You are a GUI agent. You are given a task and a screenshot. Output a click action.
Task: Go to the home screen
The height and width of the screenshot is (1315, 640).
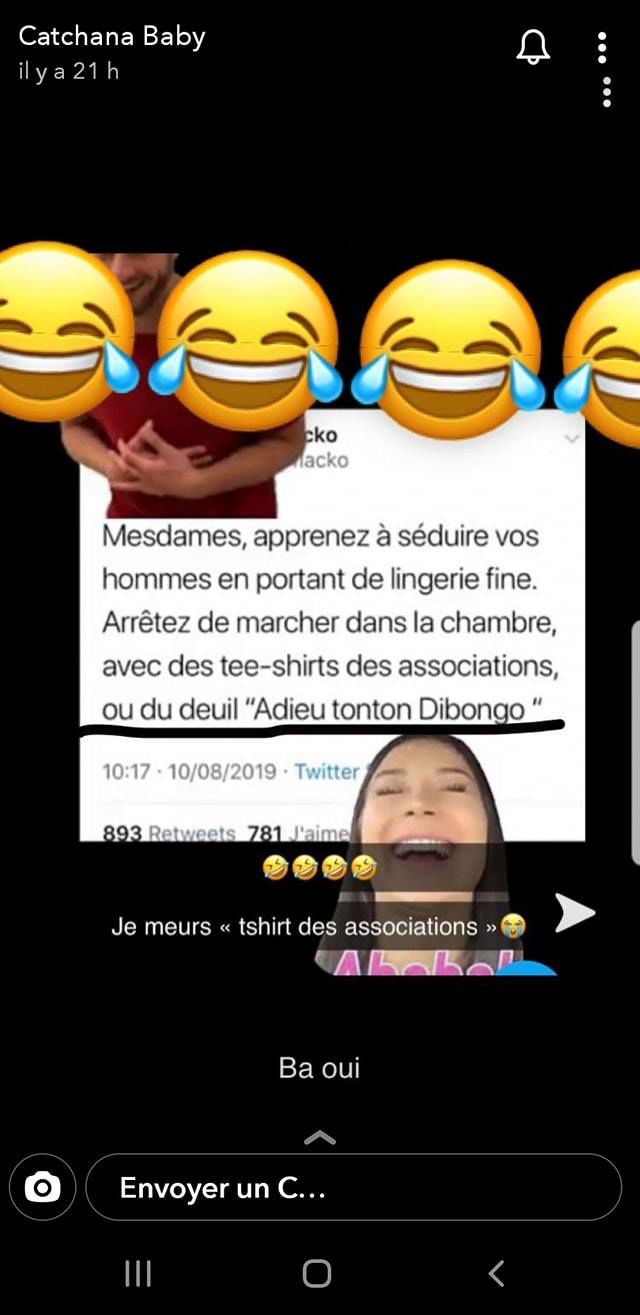pos(317,1273)
